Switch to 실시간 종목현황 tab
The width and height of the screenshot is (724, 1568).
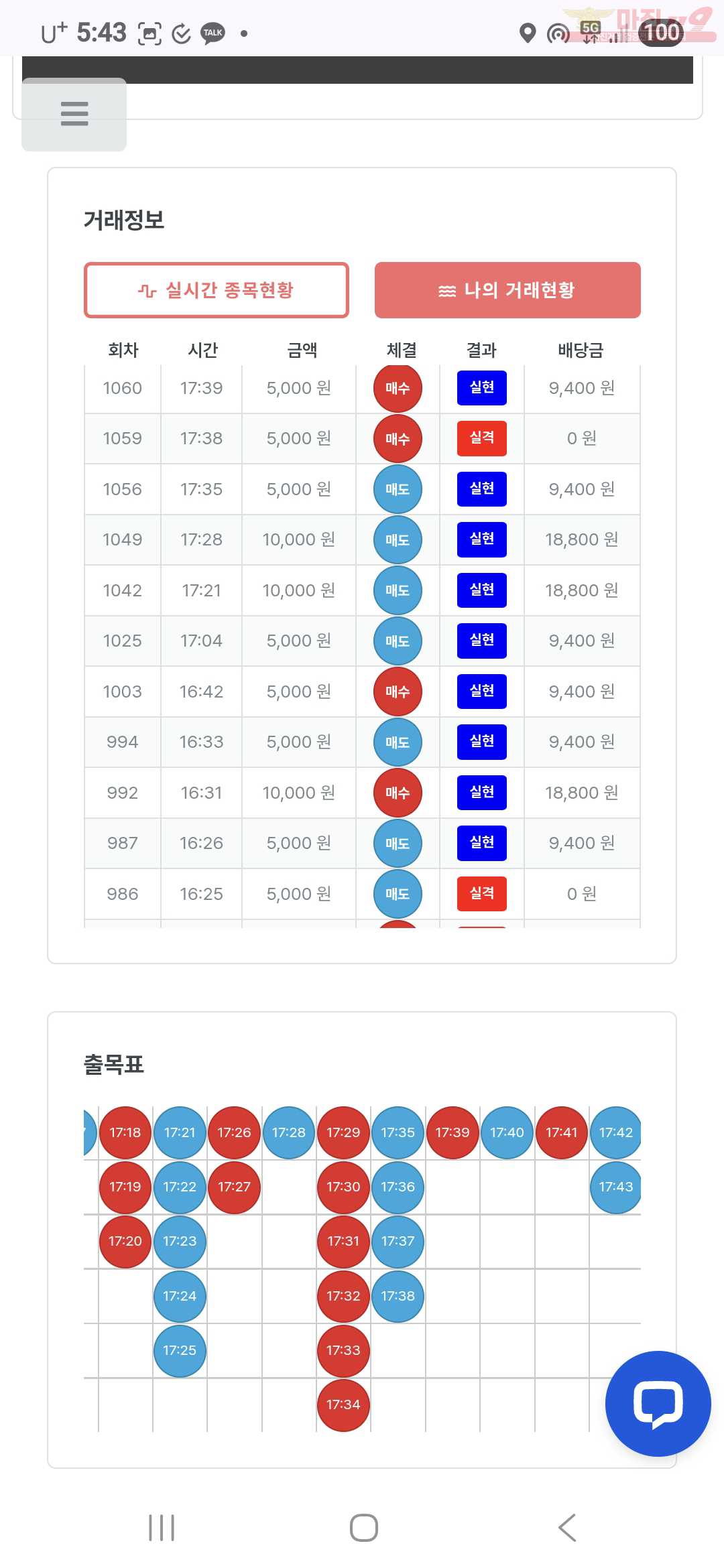[217, 290]
